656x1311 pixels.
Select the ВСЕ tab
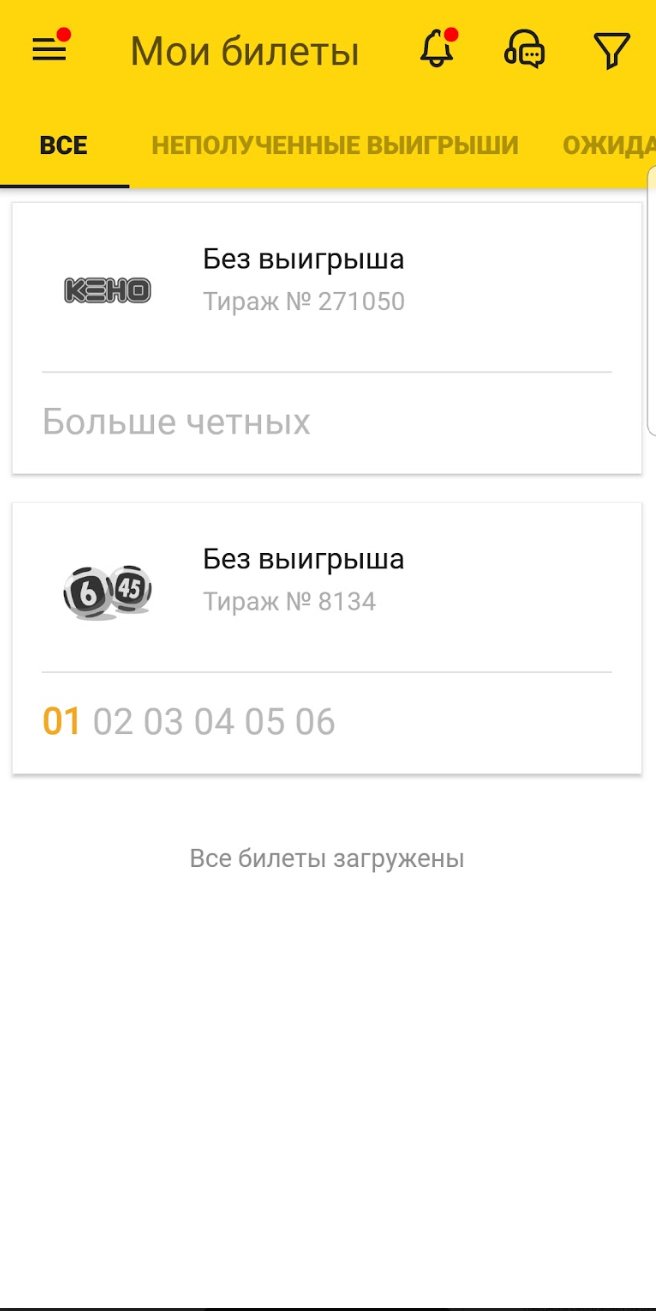[64, 146]
